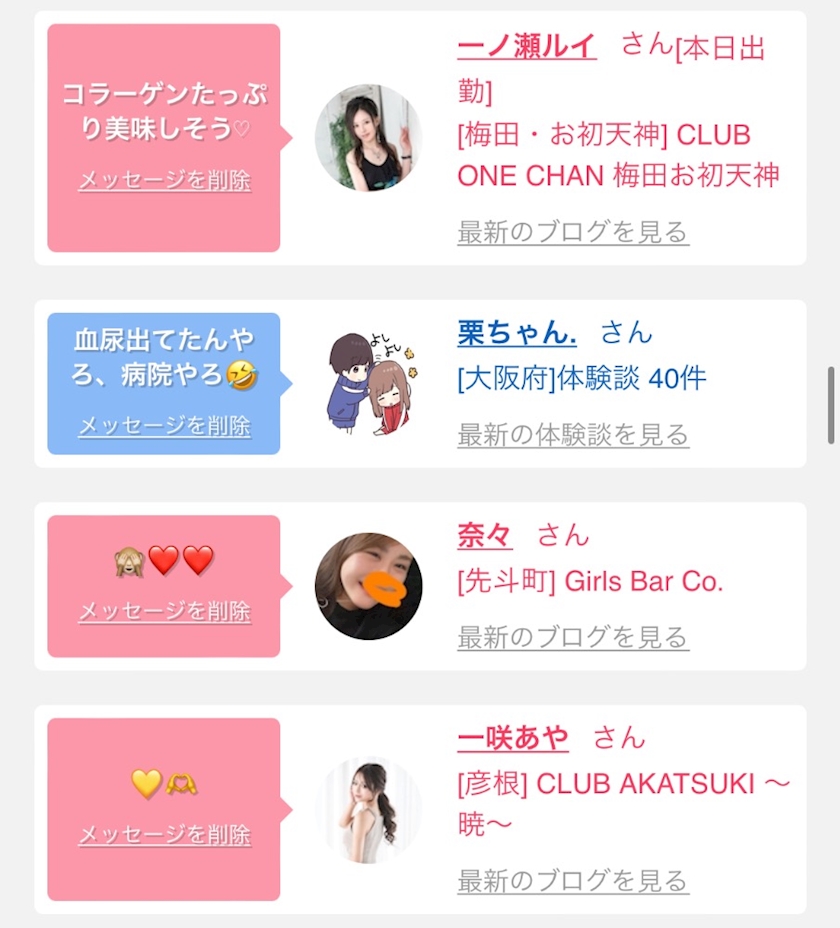Screen dimensions: 840x928
Task: Open 一咲あや's profile photo
Action: coord(368,810)
